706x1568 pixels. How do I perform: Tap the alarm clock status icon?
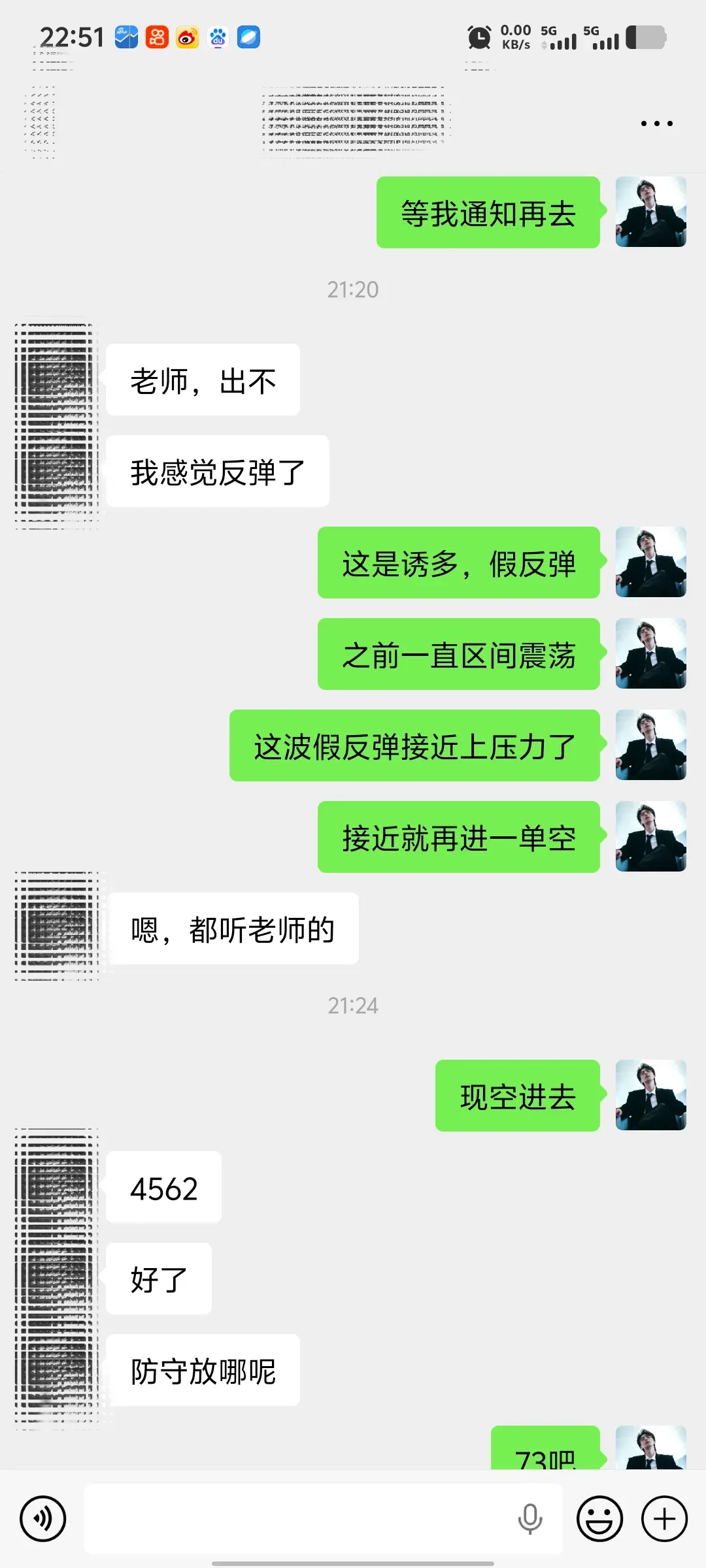pos(478,36)
